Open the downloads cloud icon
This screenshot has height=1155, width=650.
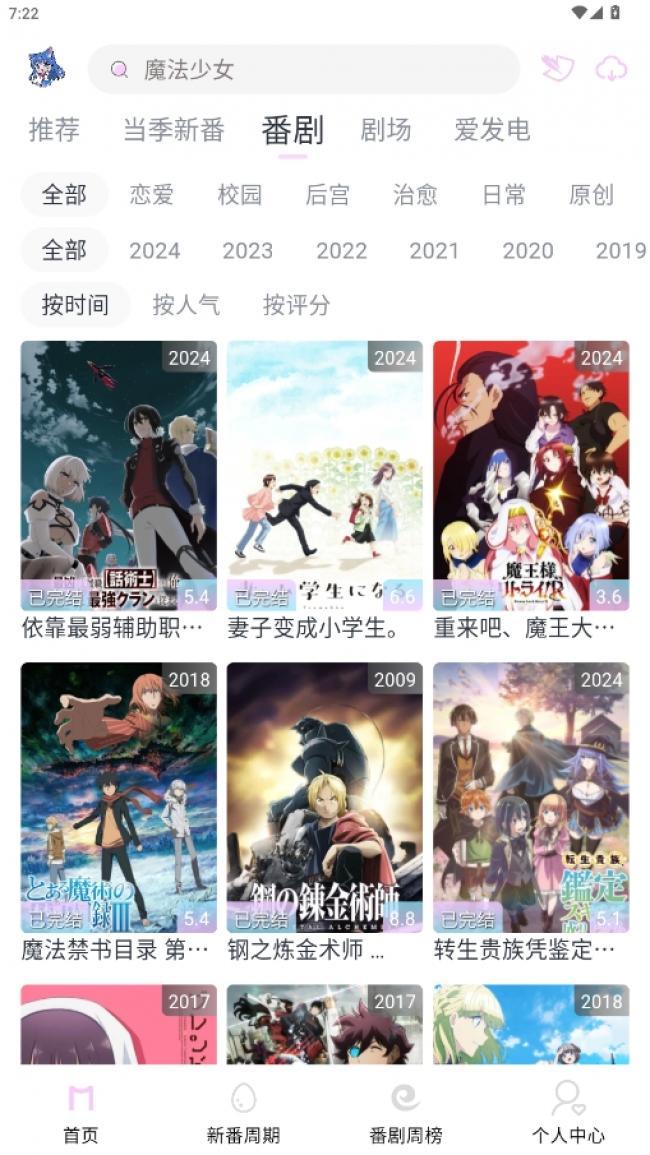(611, 68)
